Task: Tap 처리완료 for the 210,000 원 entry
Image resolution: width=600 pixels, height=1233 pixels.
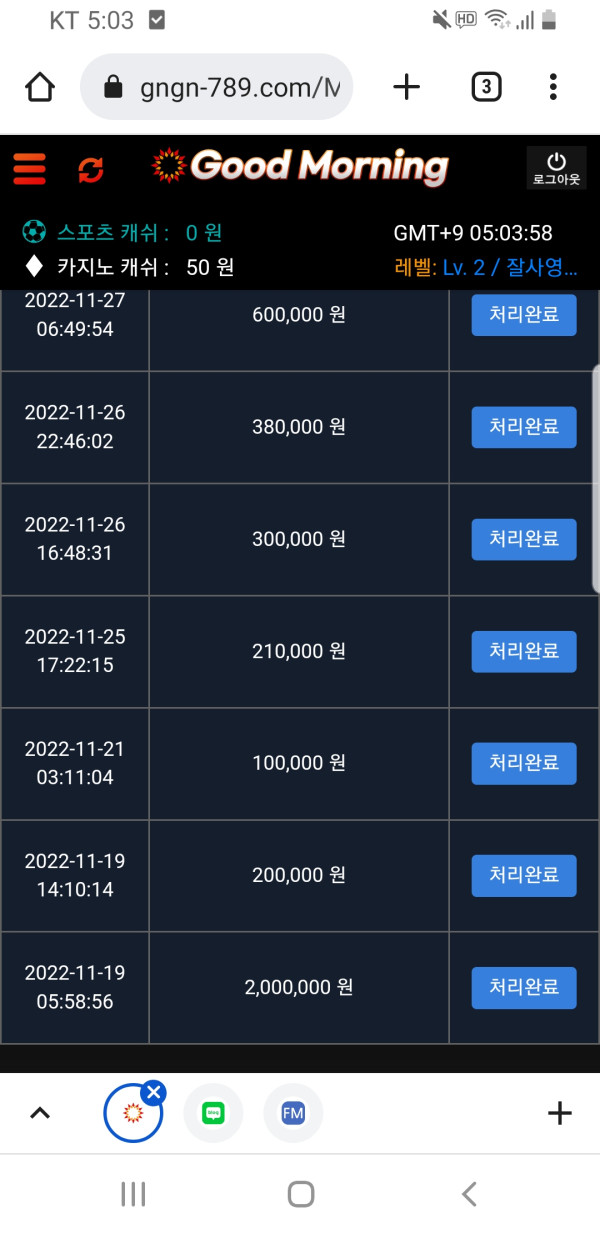Action: [x=524, y=651]
